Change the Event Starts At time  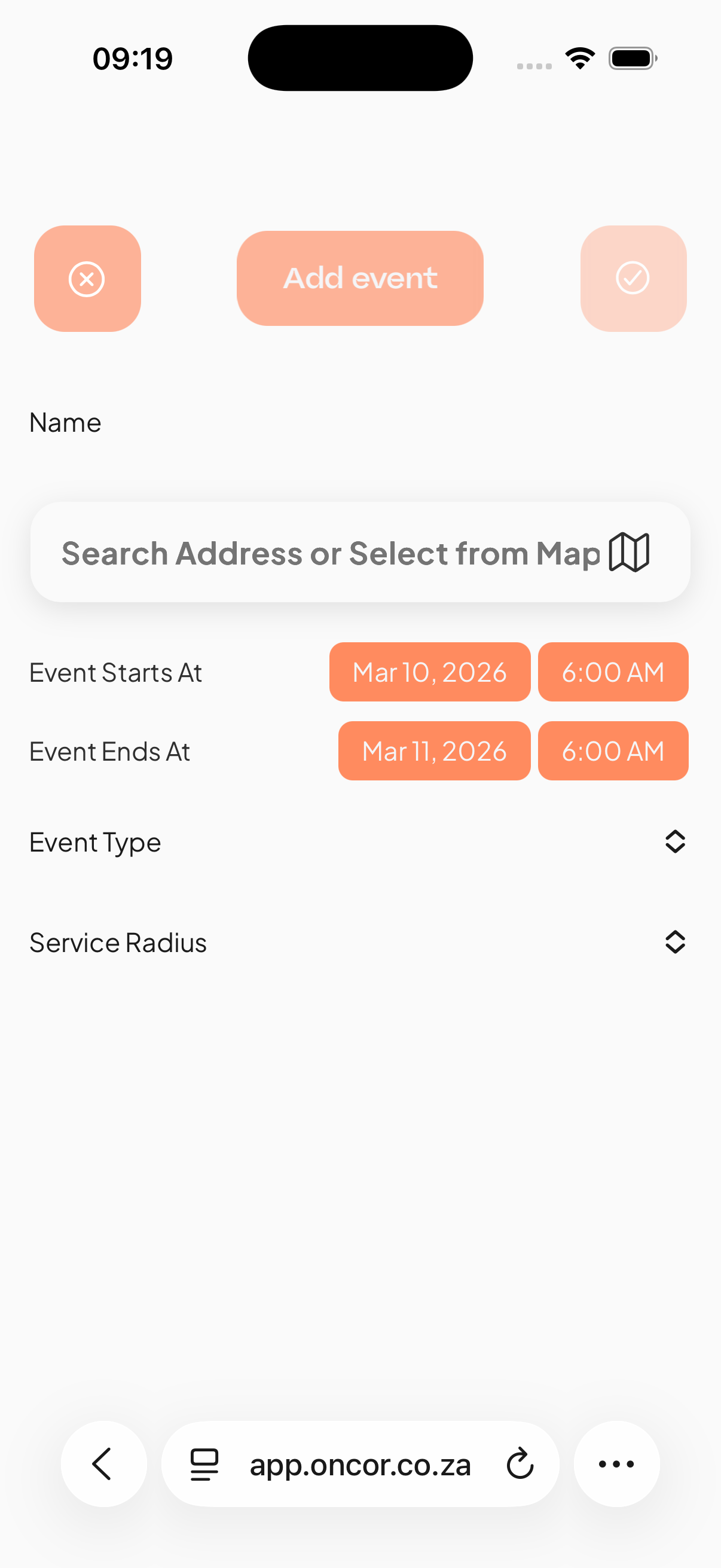coord(613,672)
